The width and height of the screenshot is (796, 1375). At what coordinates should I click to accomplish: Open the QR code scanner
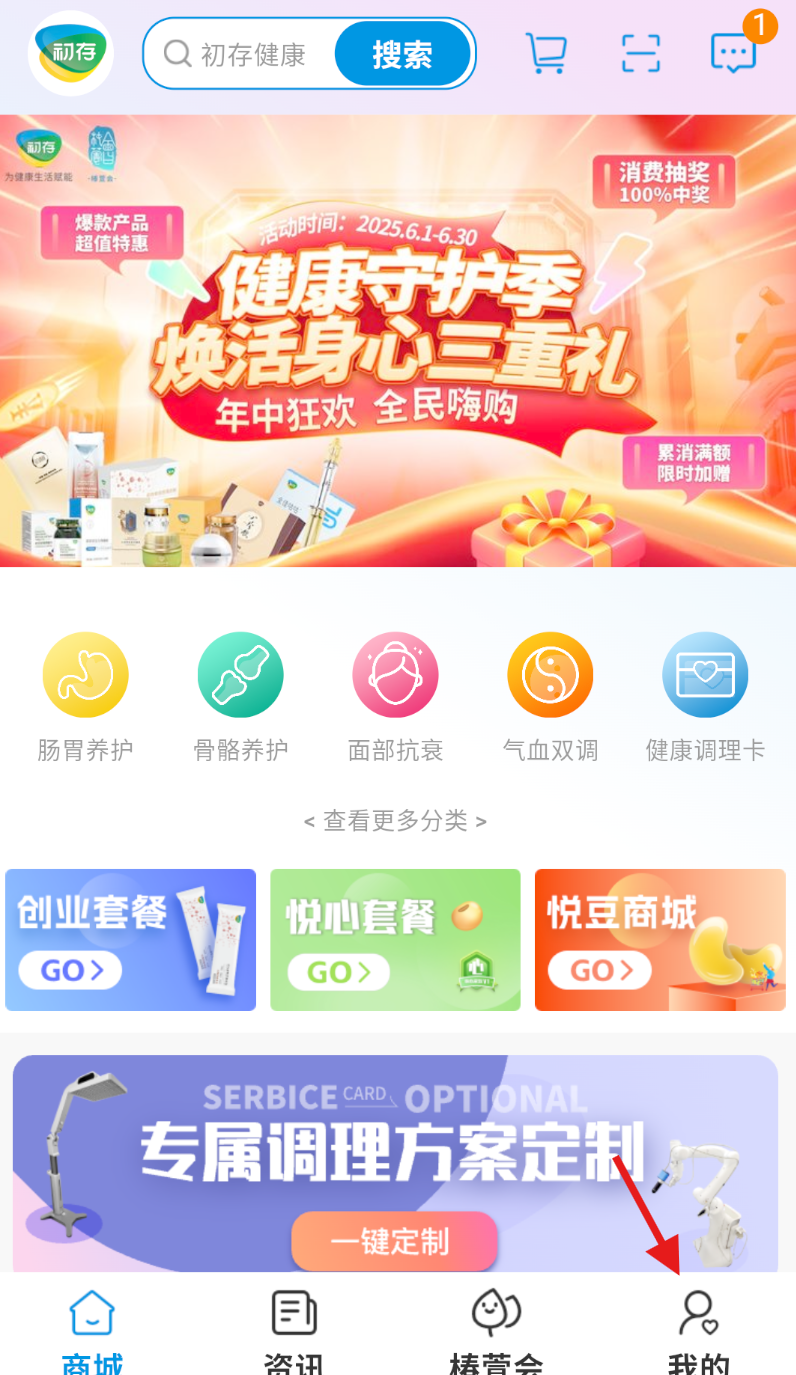tap(641, 53)
